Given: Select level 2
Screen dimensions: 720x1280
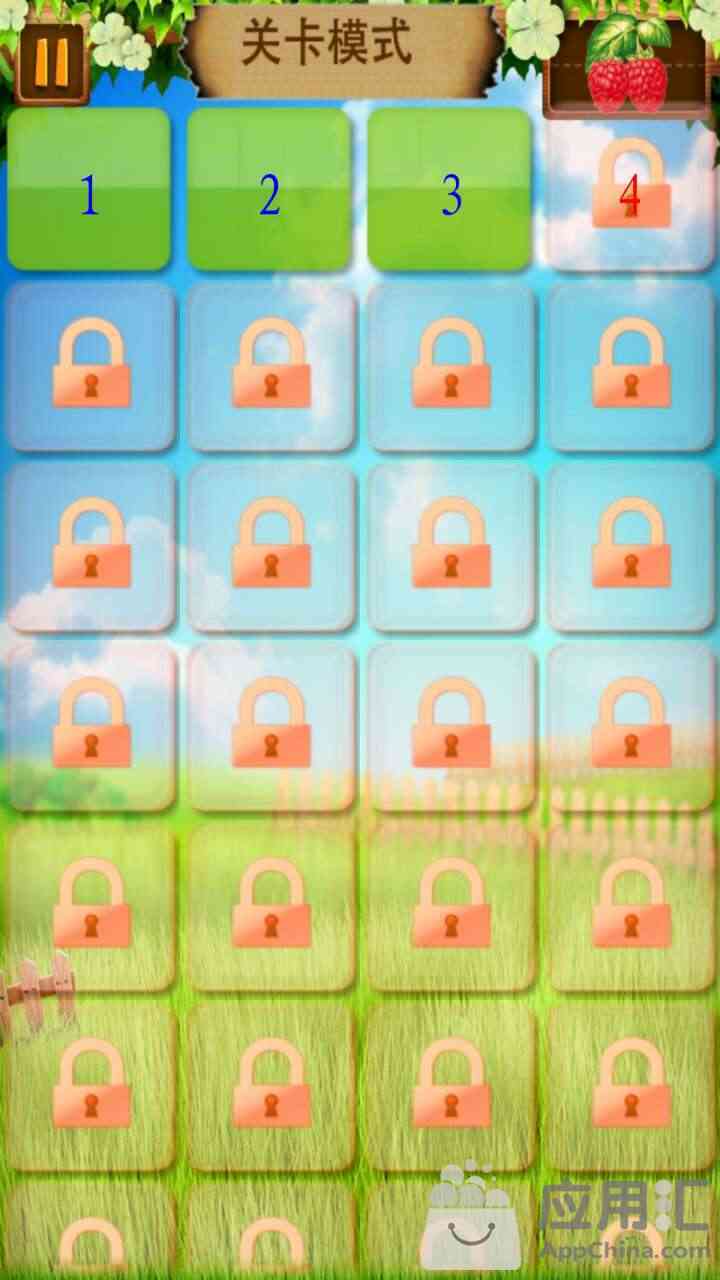Looking at the screenshot, I should point(269,189).
